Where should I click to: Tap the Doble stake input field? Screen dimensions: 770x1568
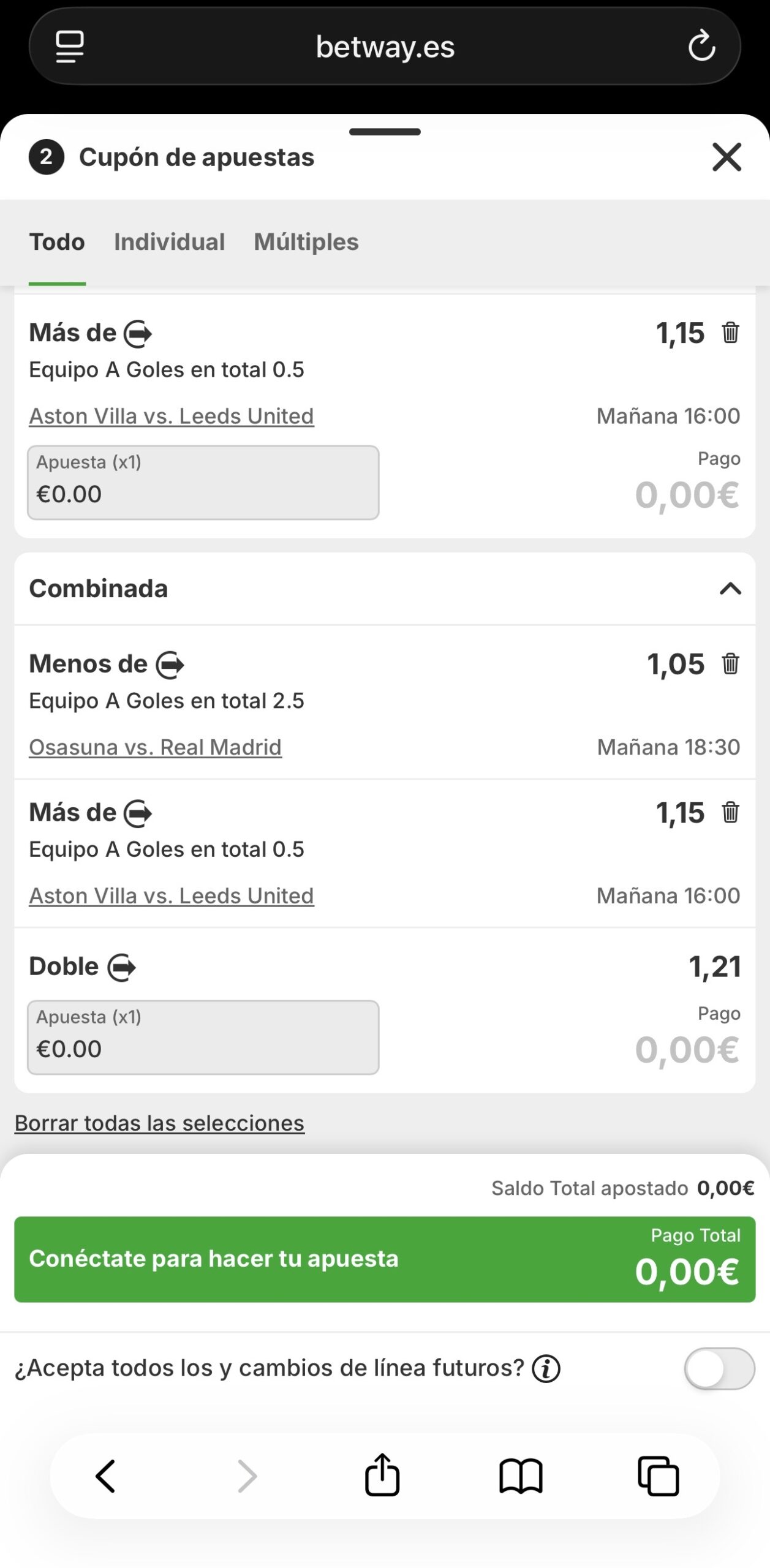(203, 1037)
